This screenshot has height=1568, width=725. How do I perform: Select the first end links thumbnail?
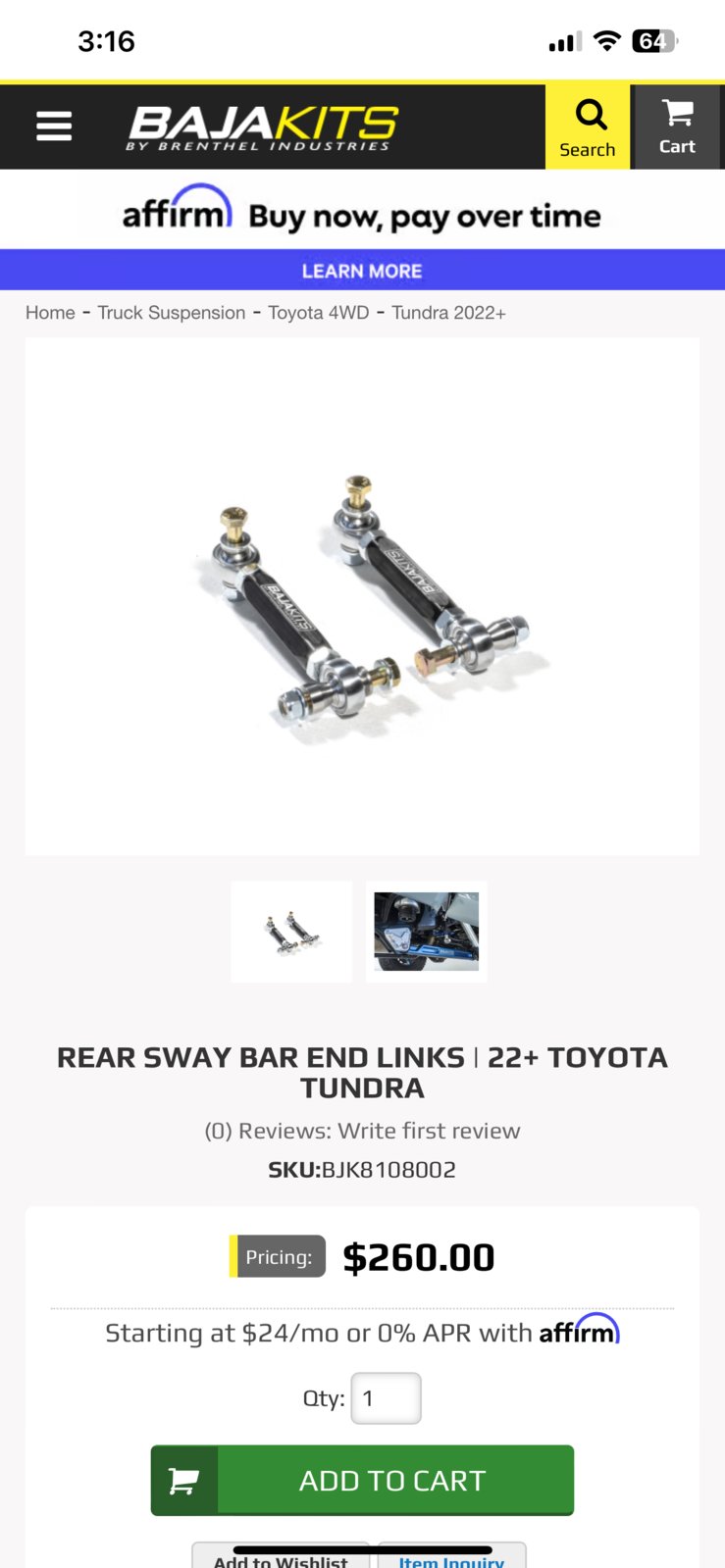coord(291,932)
